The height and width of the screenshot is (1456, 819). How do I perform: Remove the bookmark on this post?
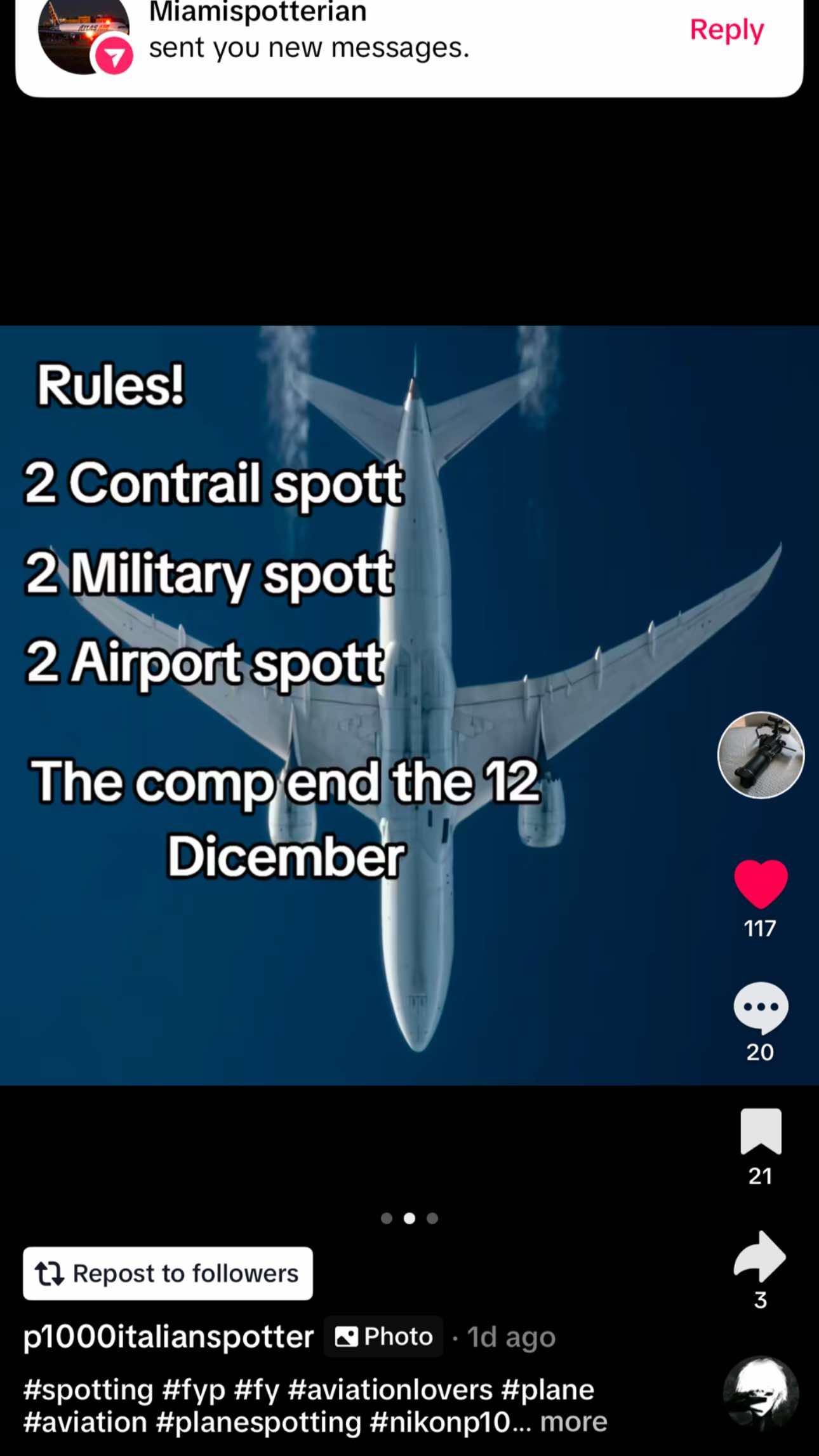coord(761,1131)
